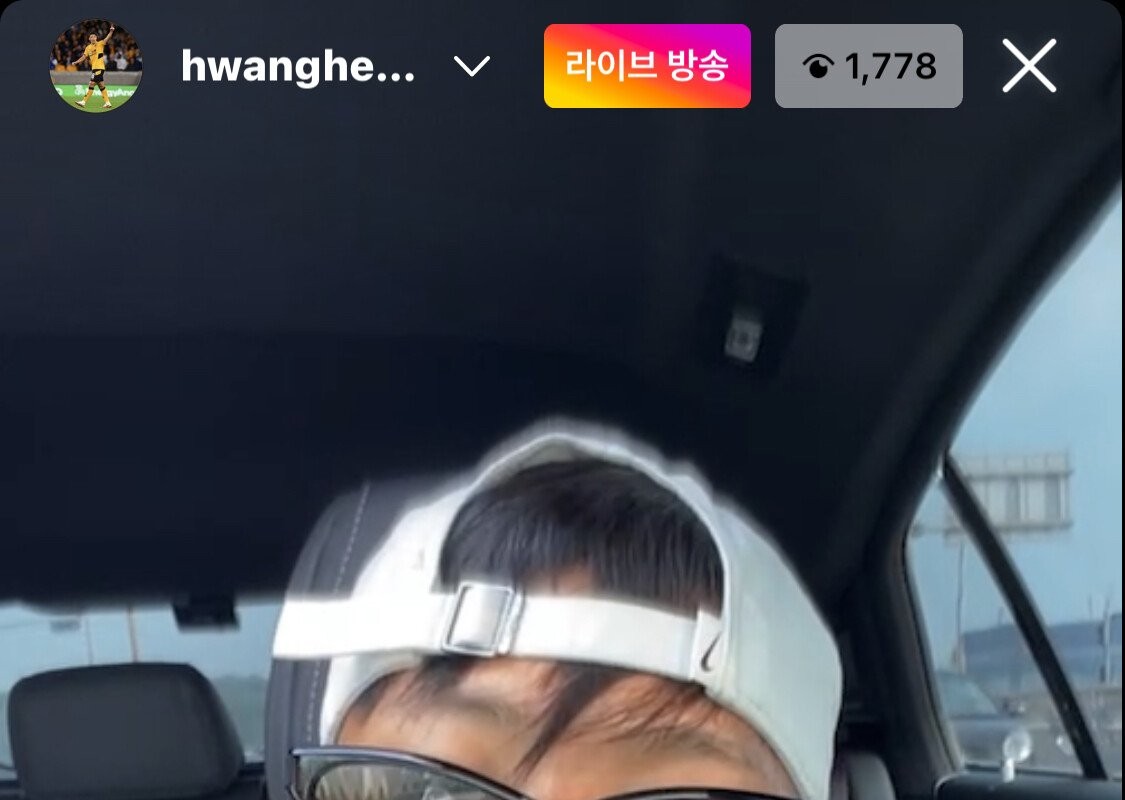Expand the dropdown chevron next to the username

click(x=471, y=67)
